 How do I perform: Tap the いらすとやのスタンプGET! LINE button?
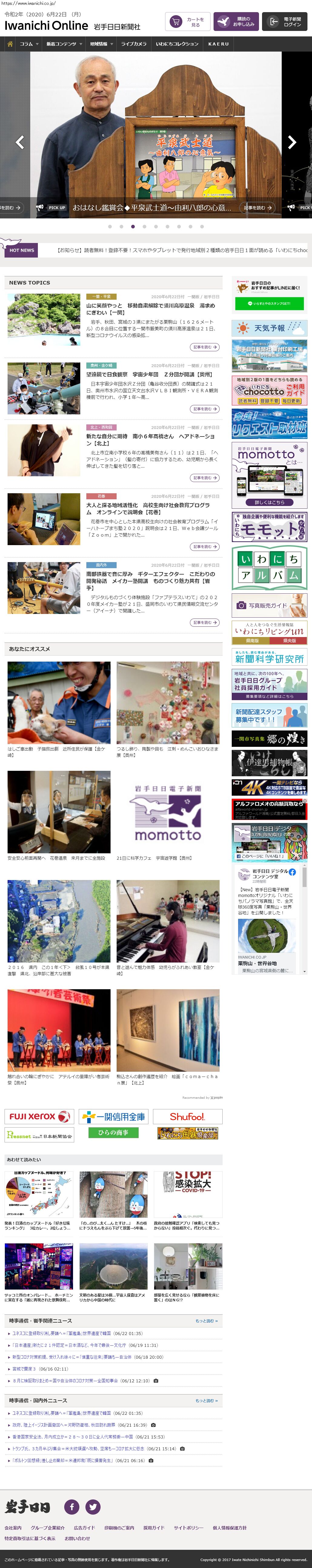(268, 303)
